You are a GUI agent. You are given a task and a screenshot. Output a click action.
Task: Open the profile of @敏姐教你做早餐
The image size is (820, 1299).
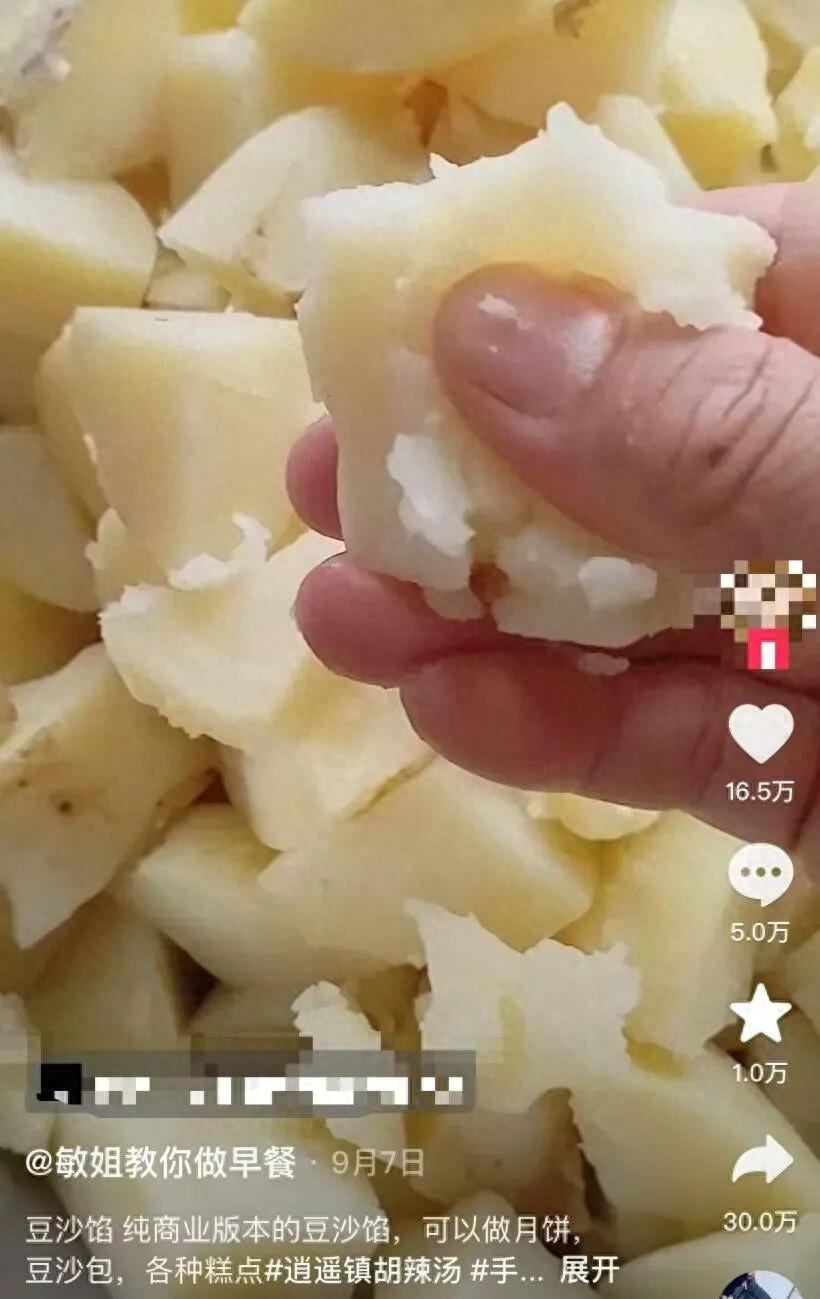pos(160,1163)
